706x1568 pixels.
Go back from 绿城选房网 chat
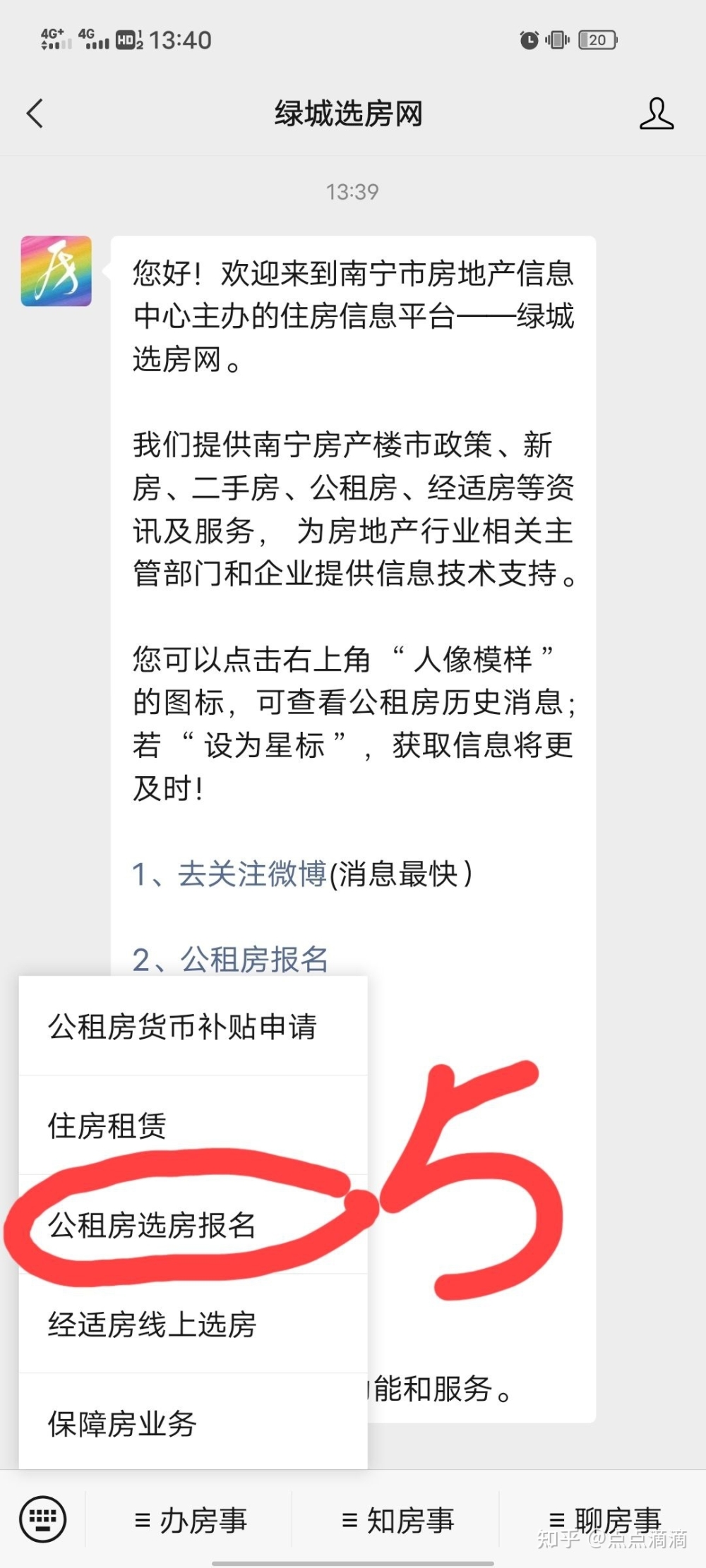[35, 113]
